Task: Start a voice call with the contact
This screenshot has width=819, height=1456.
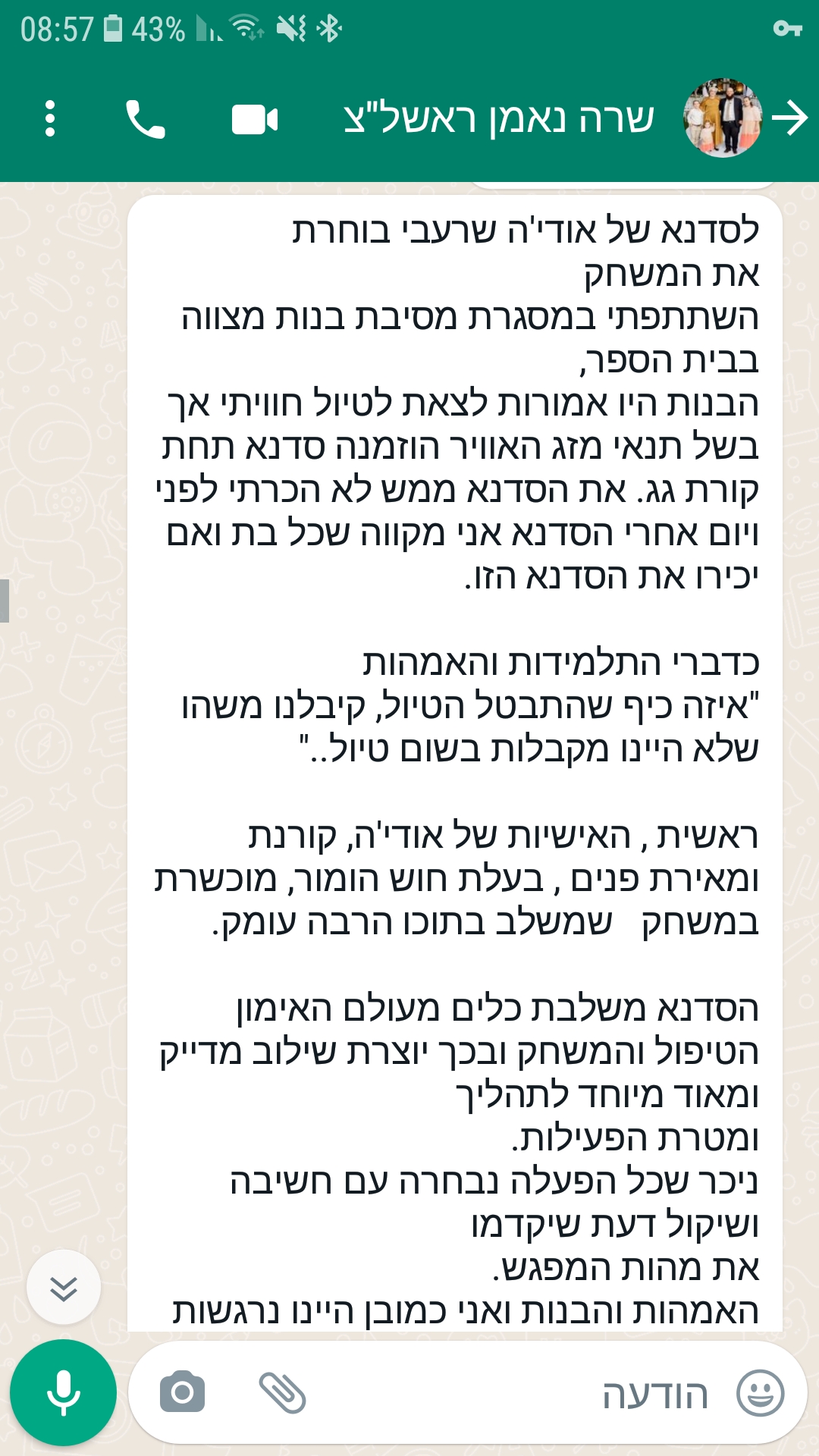Action: [145, 119]
